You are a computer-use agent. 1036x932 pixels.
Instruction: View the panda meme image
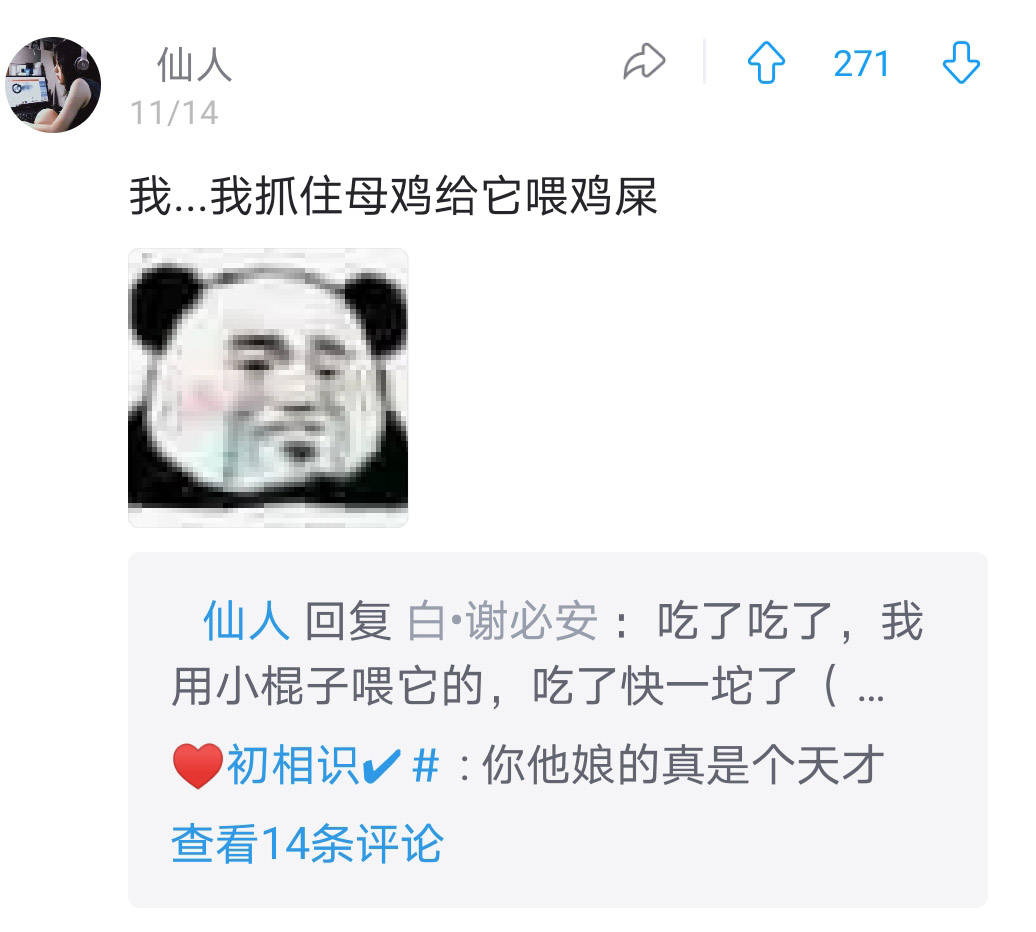268,387
